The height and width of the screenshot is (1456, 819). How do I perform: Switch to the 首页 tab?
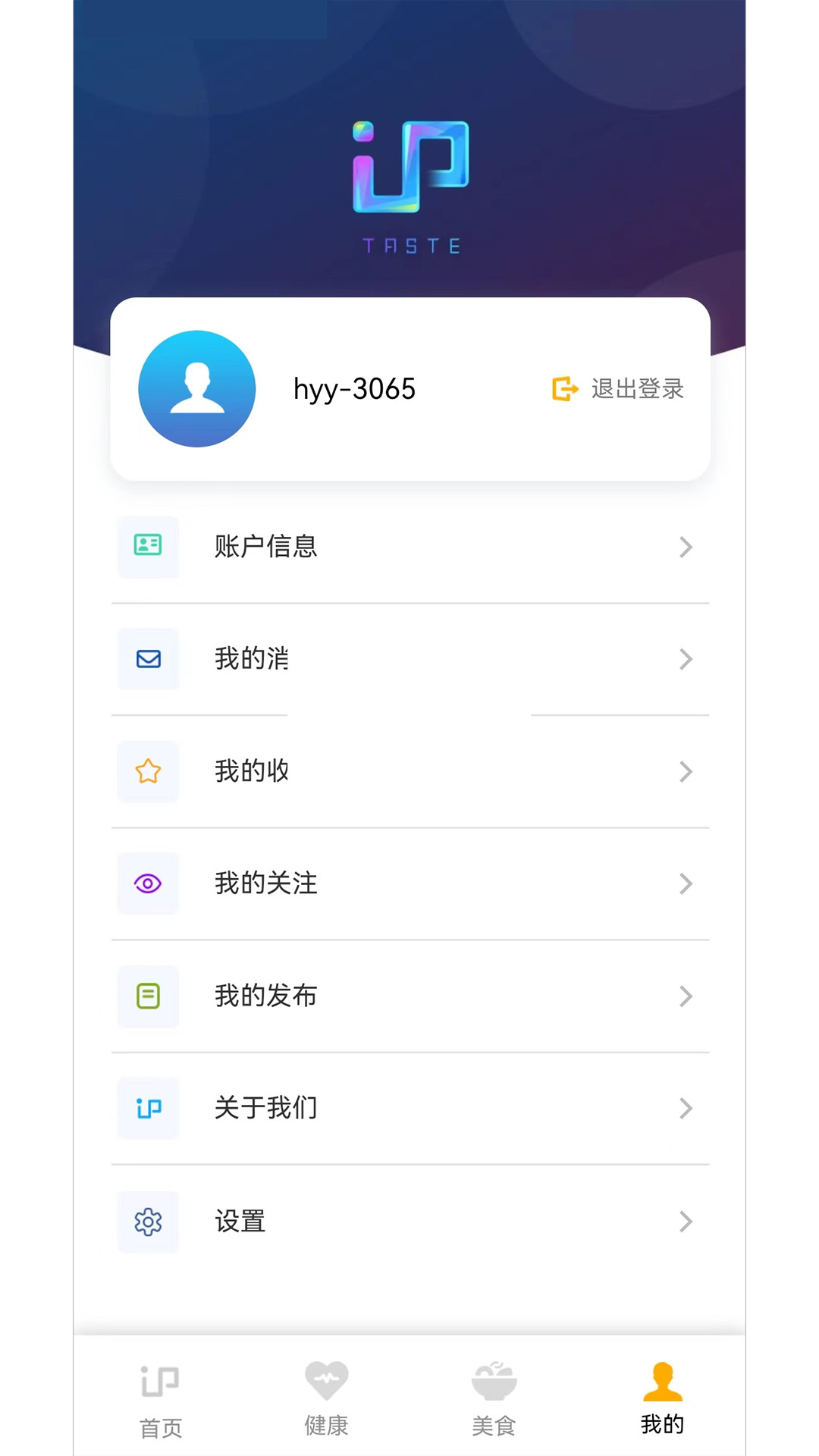(159, 1399)
